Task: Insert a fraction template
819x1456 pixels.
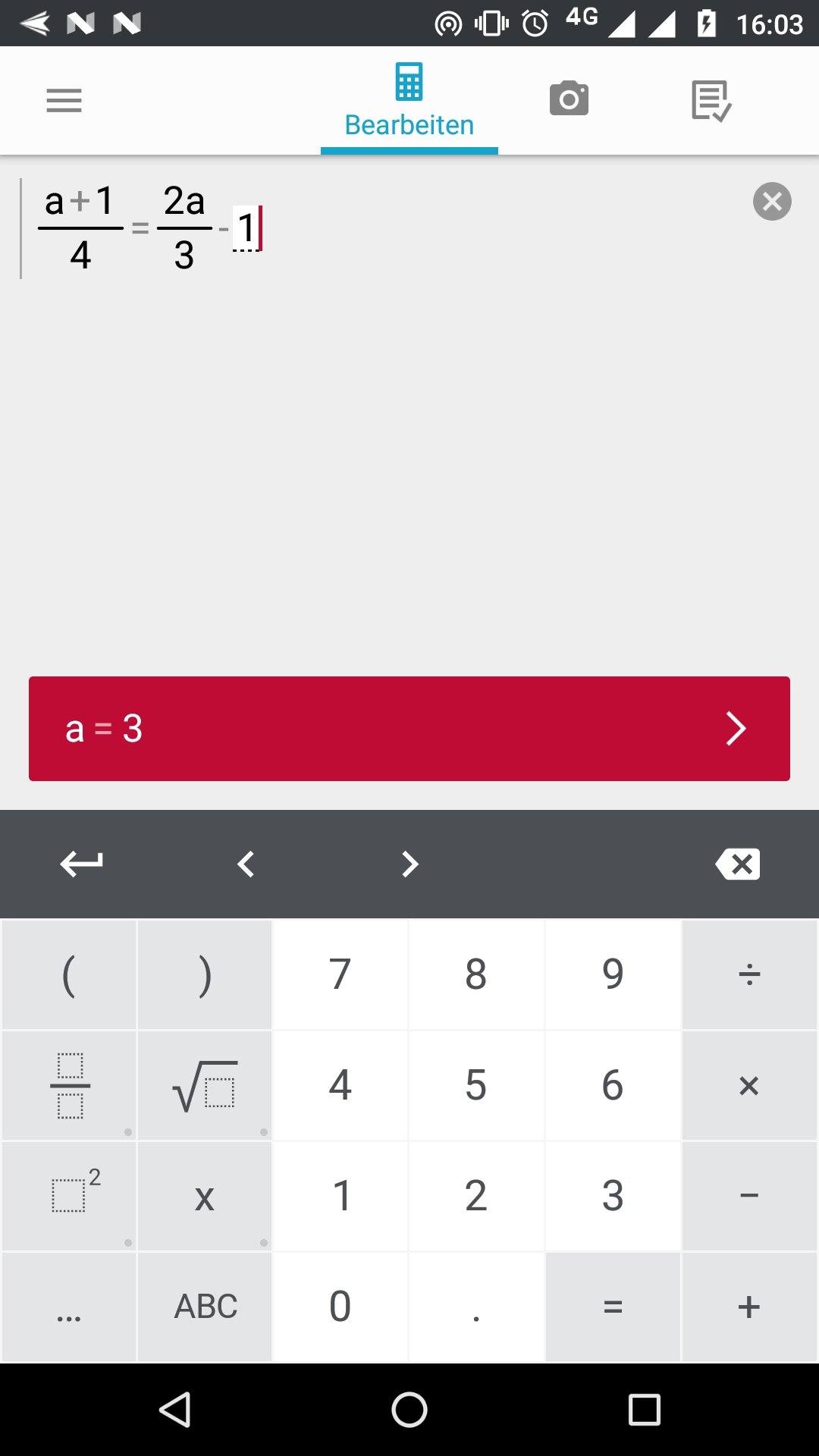Action: click(x=69, y=1085)
